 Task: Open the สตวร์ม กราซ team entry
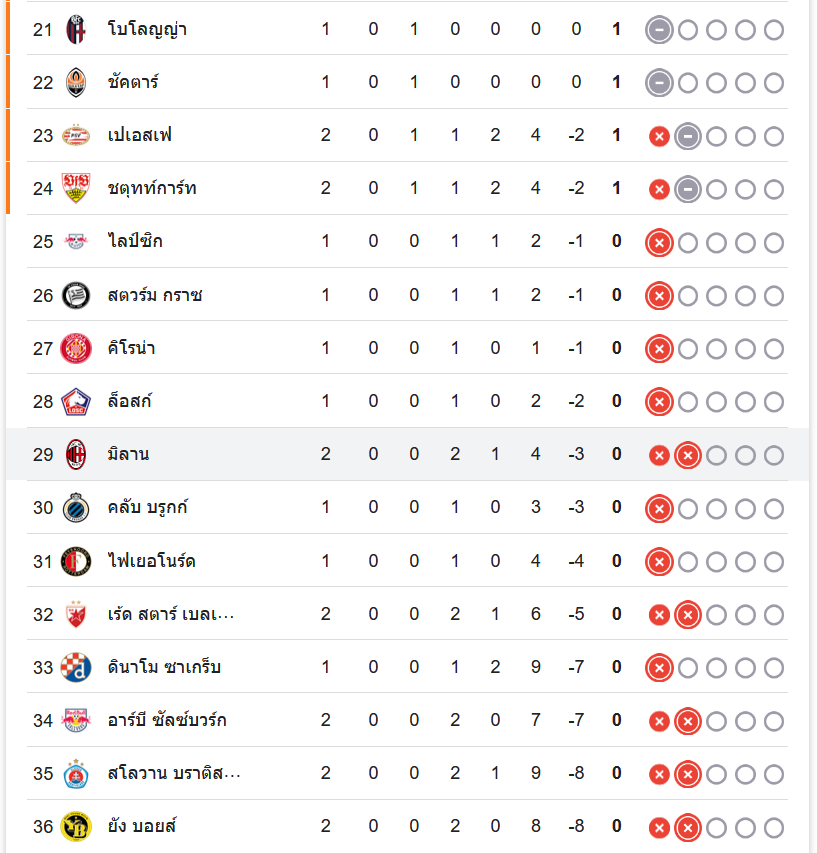coord(155,295)
